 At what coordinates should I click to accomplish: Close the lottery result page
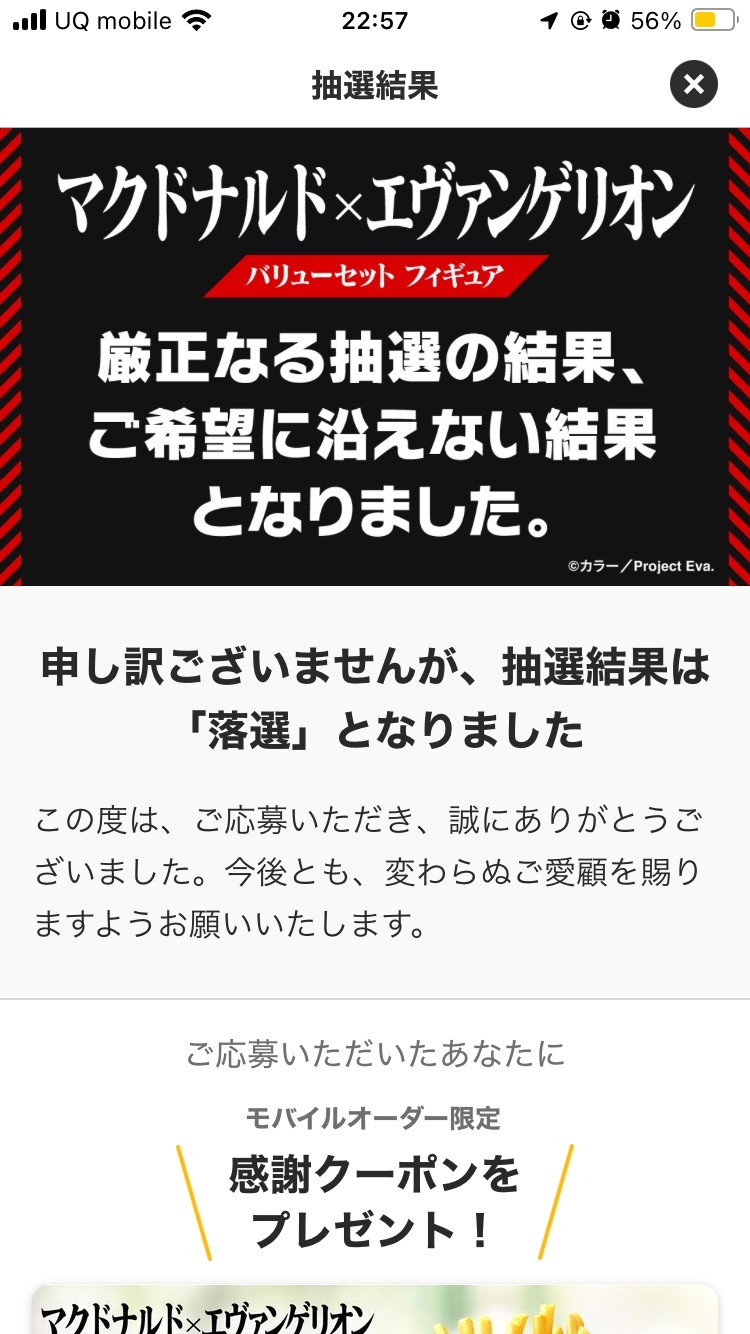tap(694, 84)
